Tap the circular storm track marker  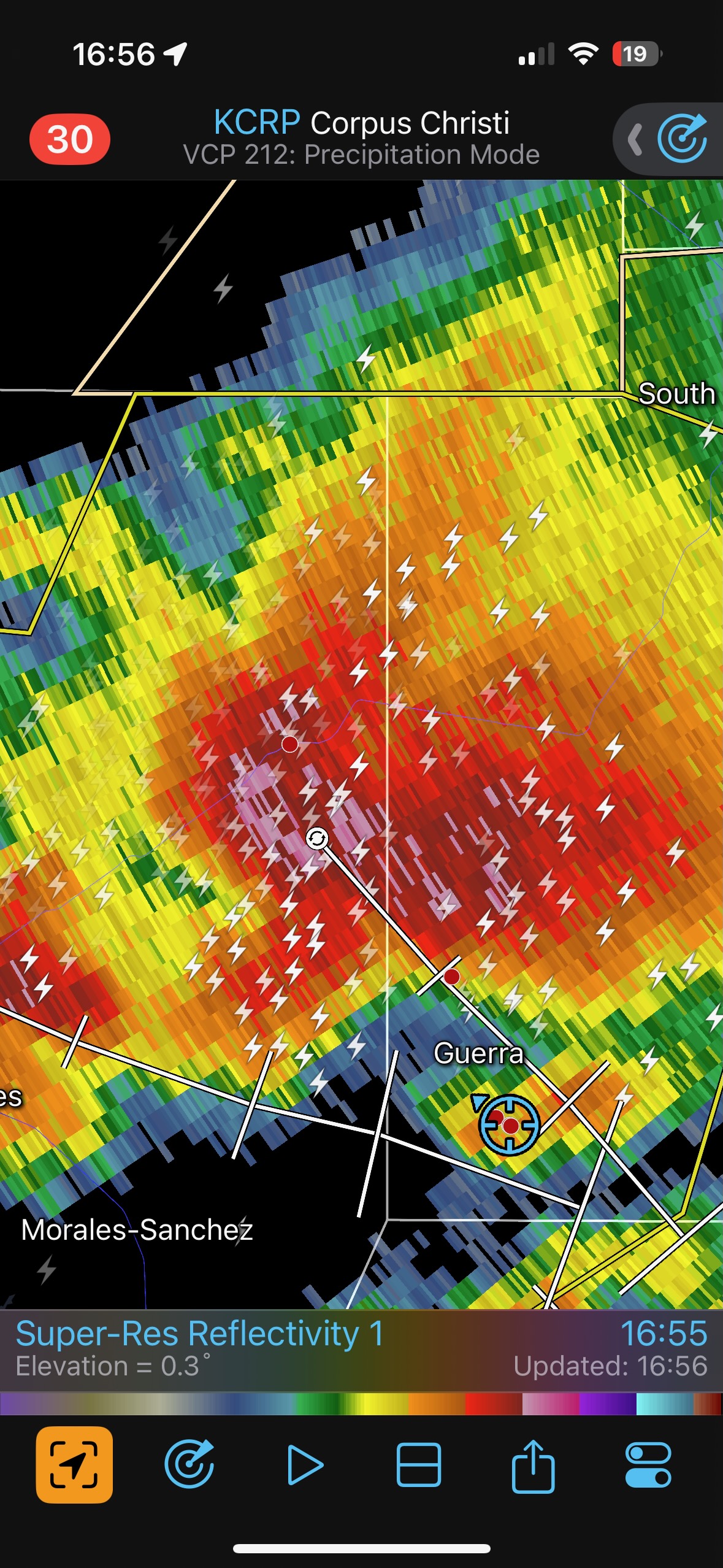point(317,838)
